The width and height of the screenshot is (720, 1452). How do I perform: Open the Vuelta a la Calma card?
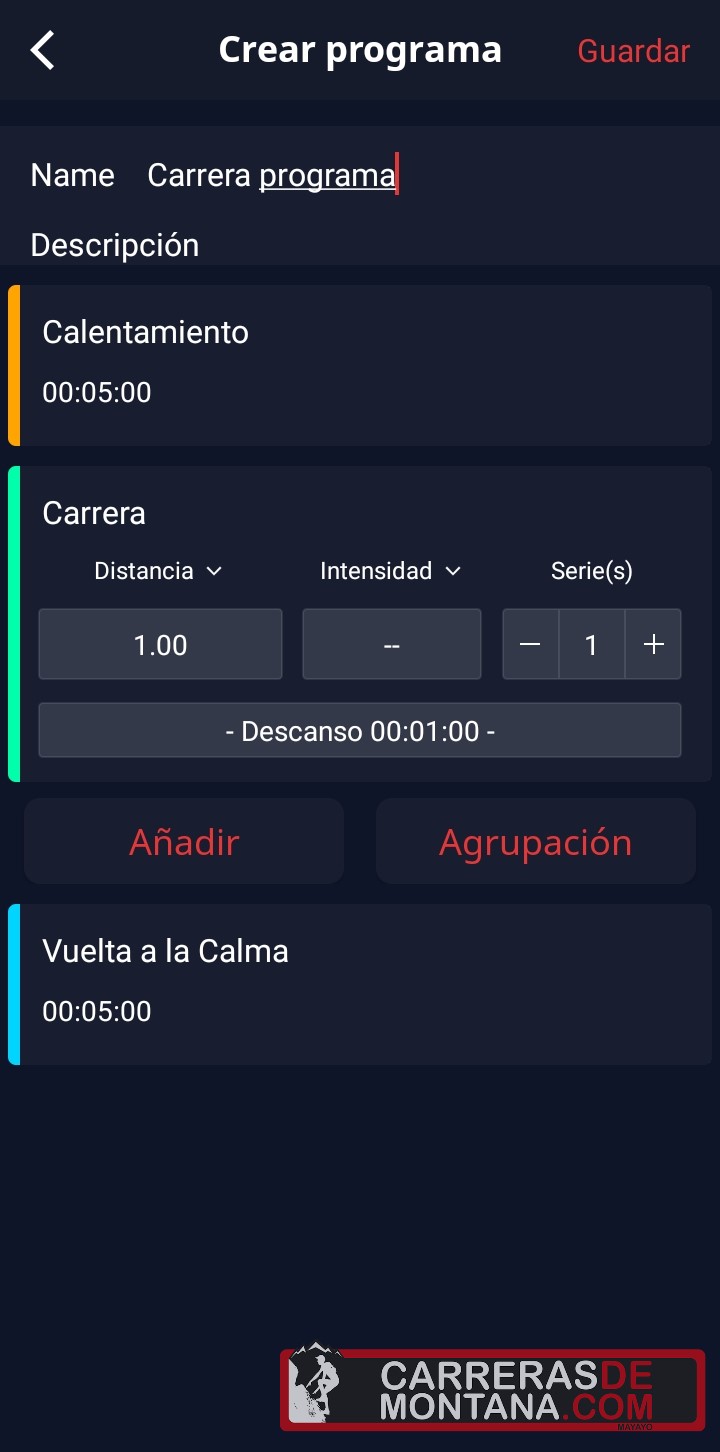coord(360,984)
